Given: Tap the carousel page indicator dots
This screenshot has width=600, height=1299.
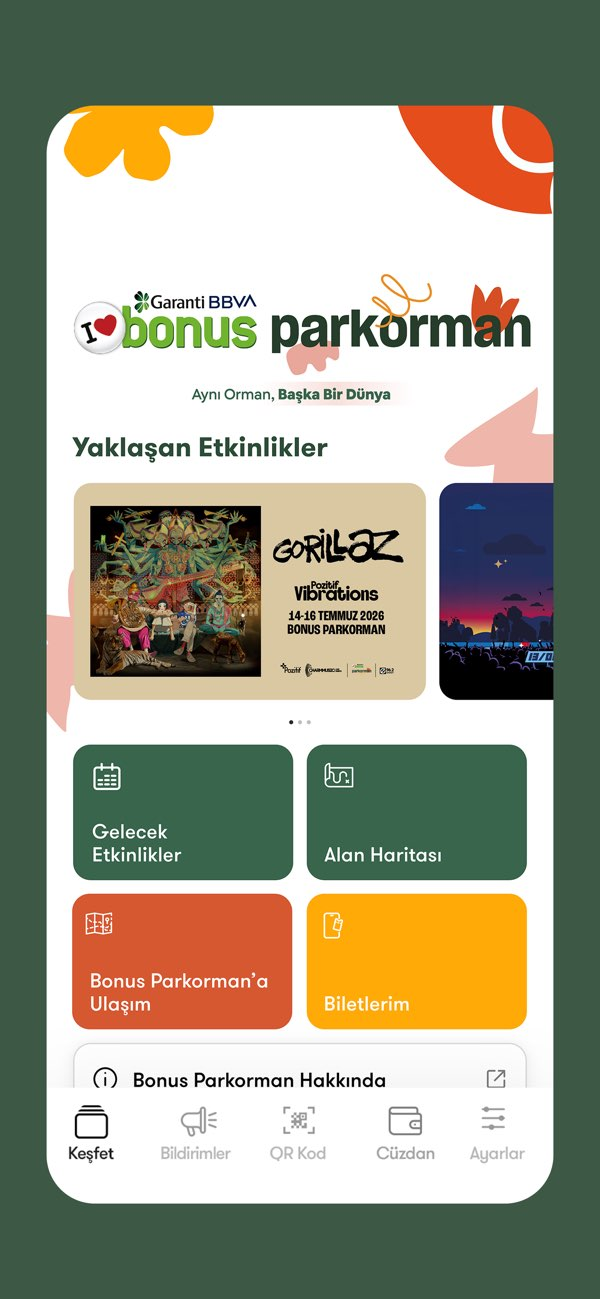Looking at the screenshot, I should (300, 721).
